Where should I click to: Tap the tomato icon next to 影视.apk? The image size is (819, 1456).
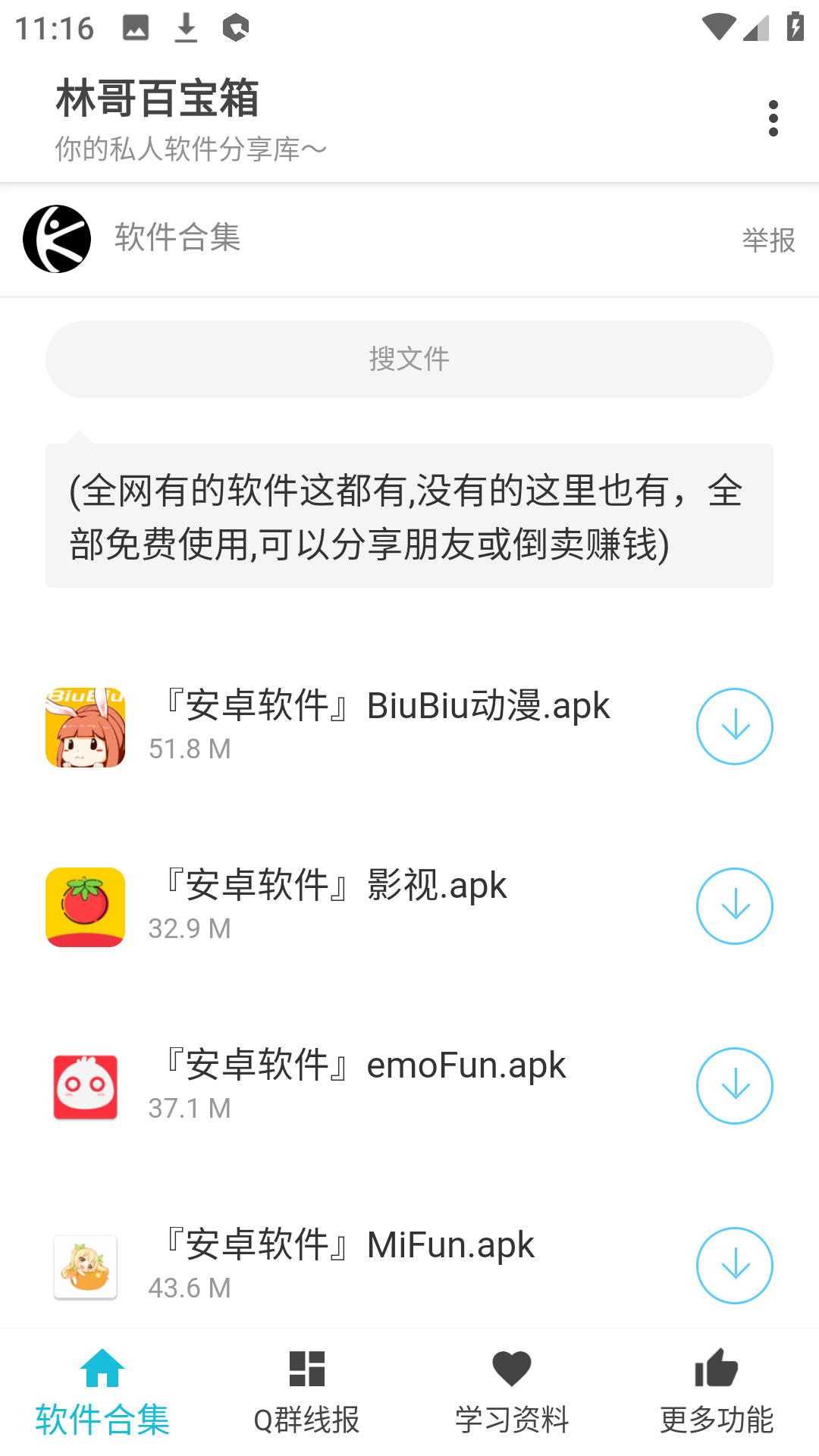click(85, 905)
